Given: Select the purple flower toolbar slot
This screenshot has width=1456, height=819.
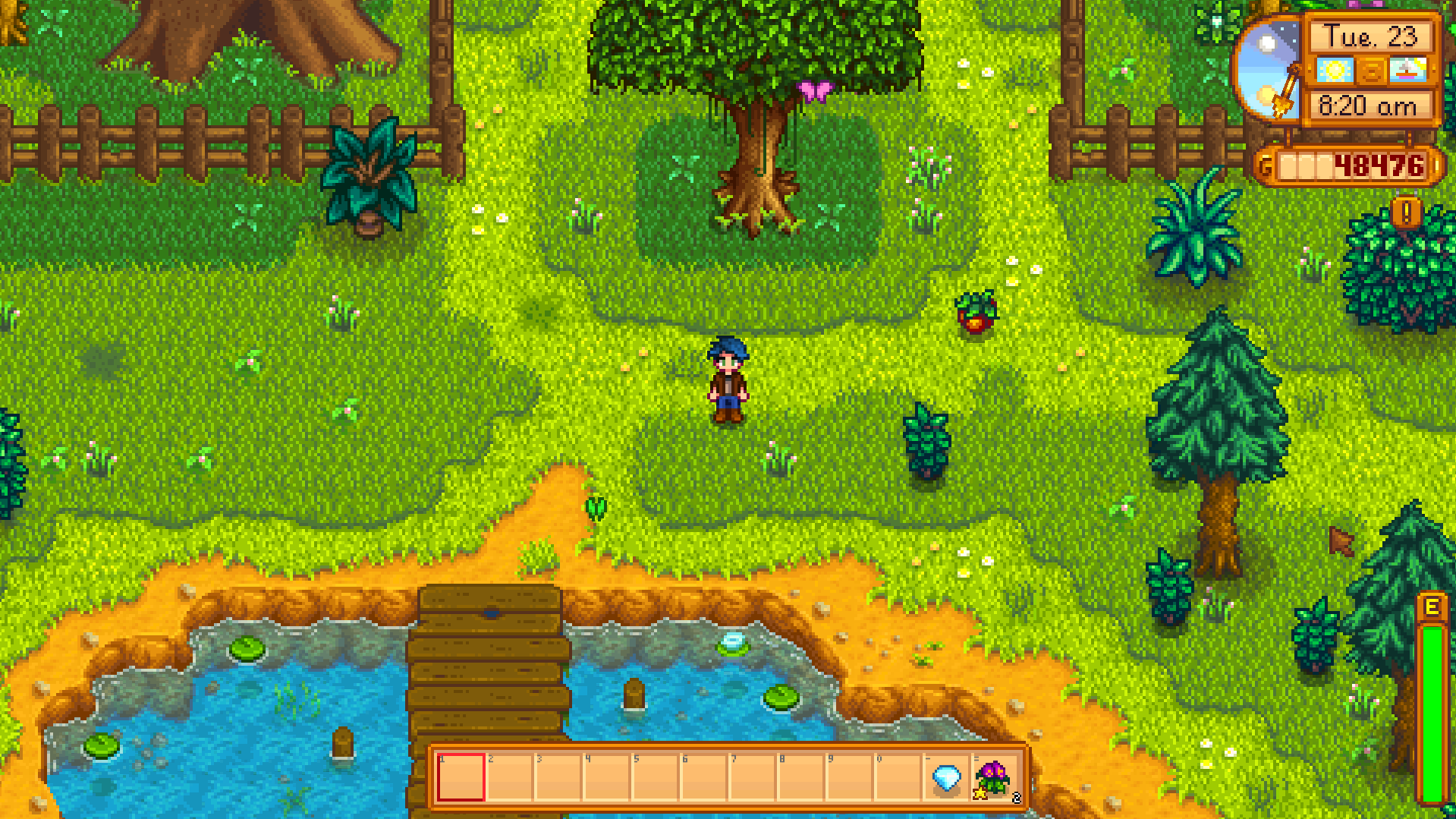Looking at the screenshot, I should (994, 778).
